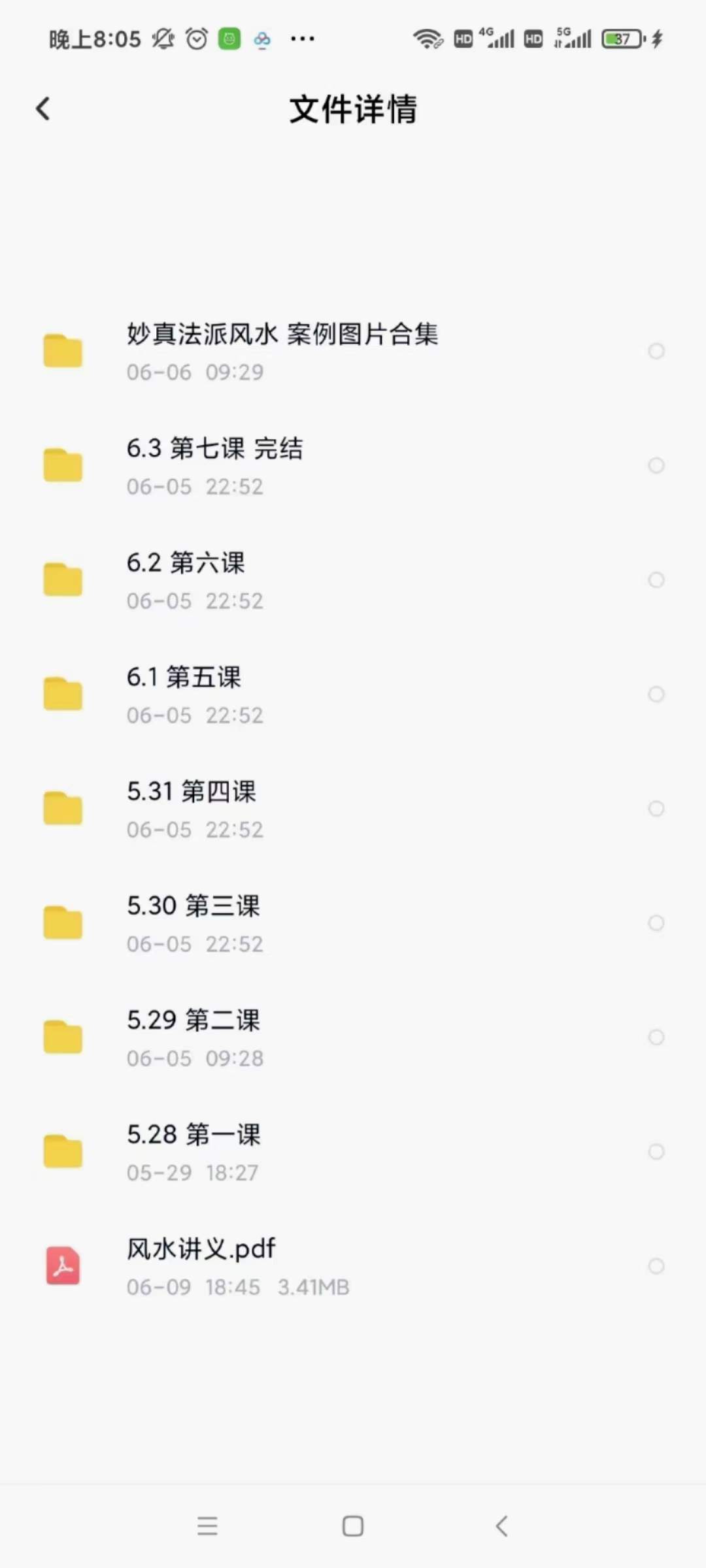Open the 6.2 第六课 folder
This screenshot has width=706, height=1568.
coord(353,580)
